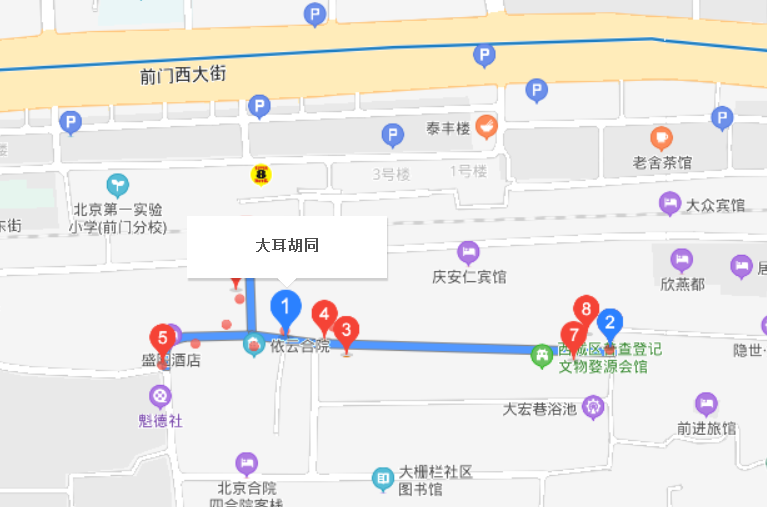The image size is (767, 507).
Task: Select the red marker numbered 4
Action: point(323,316)
